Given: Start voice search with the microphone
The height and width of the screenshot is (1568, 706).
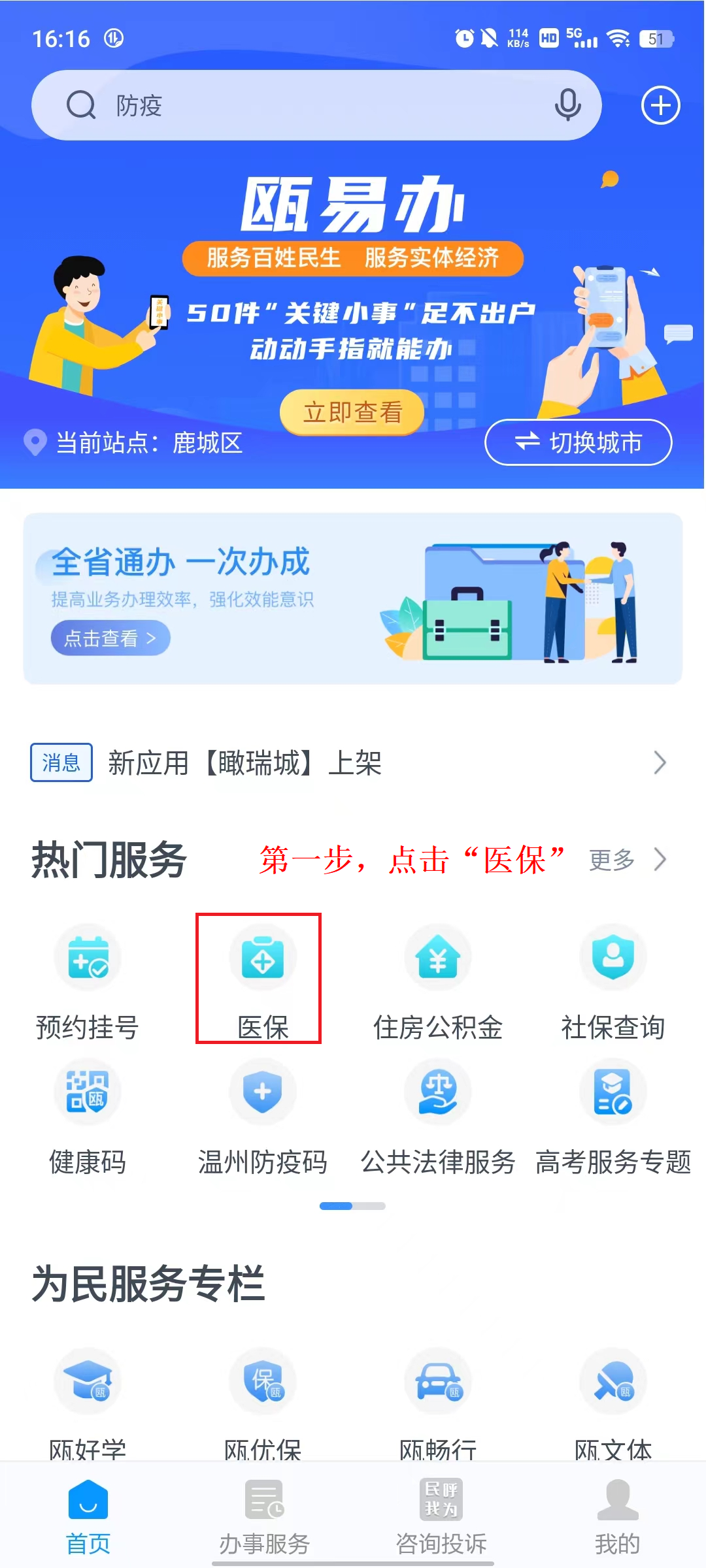Looking at the screenshot, I should (567, 105).
